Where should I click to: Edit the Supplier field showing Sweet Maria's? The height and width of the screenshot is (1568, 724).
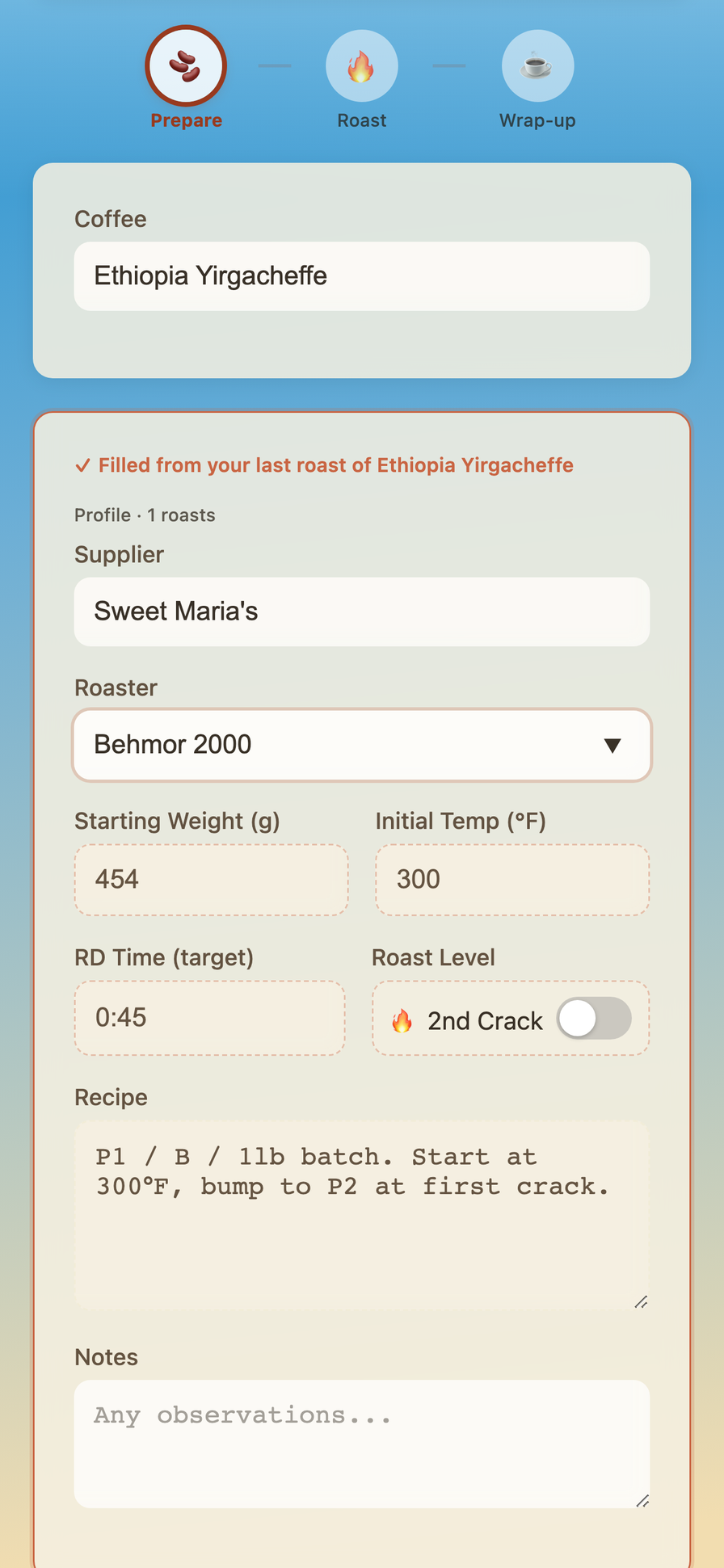point(361,612)
